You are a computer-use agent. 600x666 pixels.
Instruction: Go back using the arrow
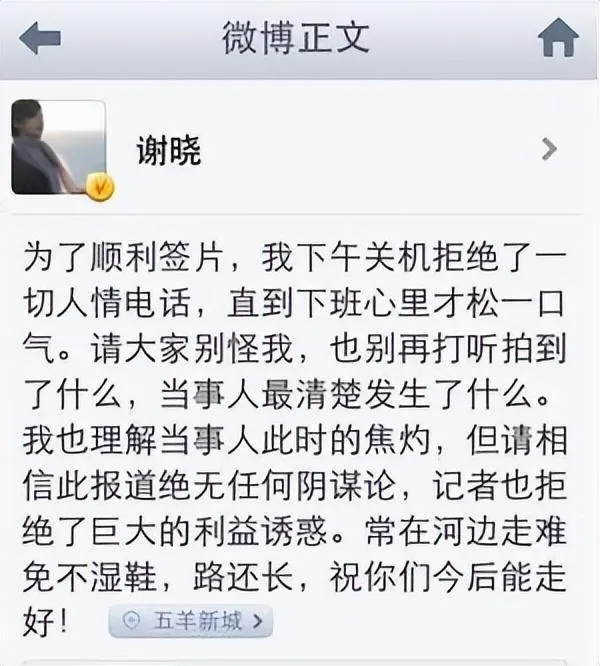click(41, 38)
